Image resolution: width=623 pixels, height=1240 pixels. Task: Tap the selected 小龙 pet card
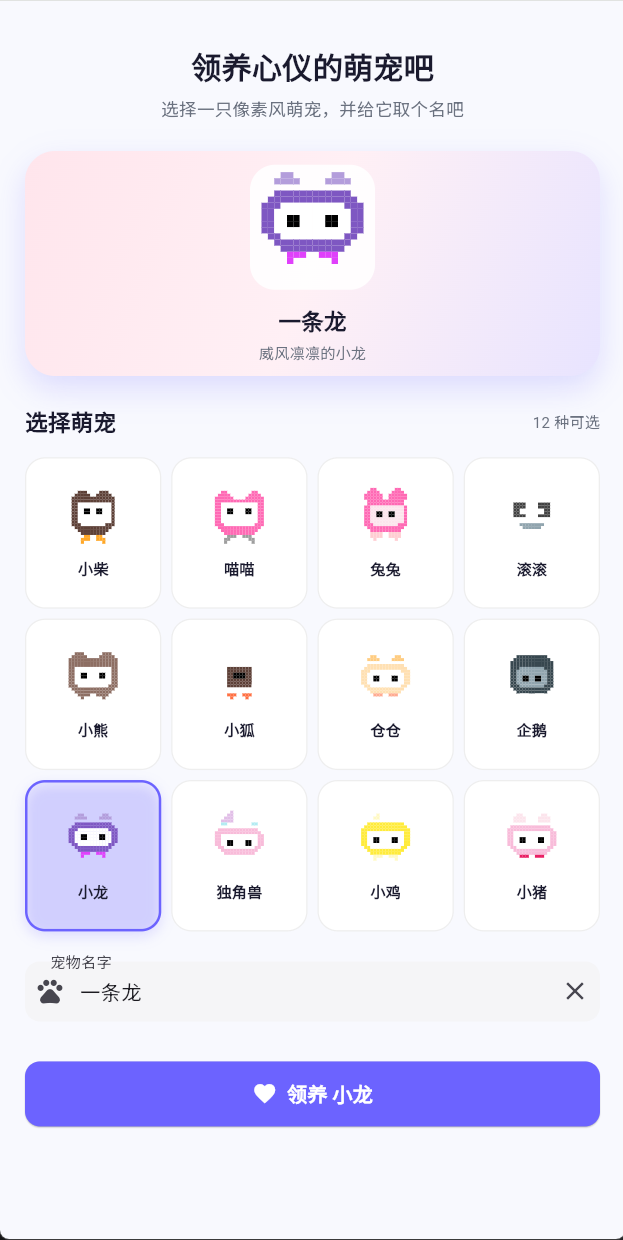93,855
